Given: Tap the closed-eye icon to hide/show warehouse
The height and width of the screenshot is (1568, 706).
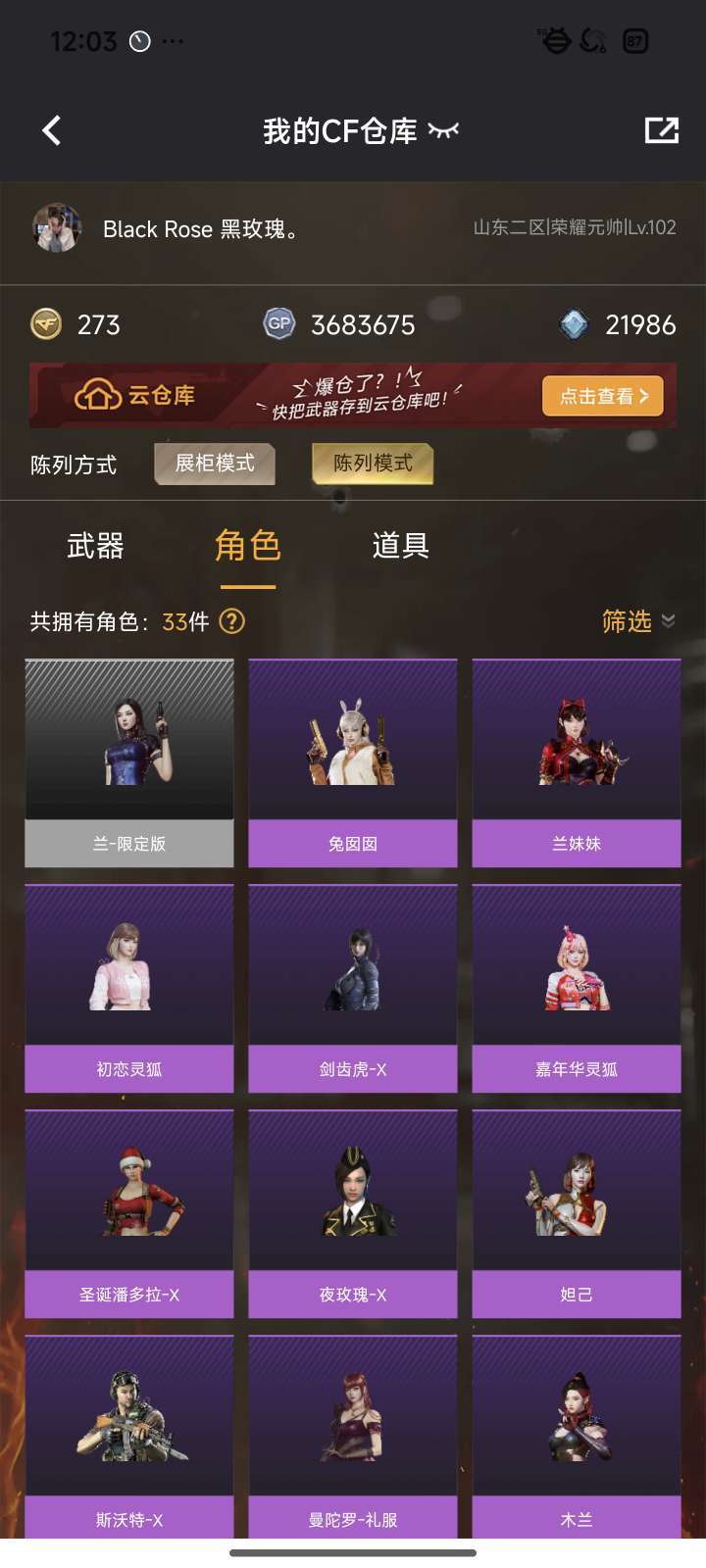Looking at the screenshot, I should point(443,130).
